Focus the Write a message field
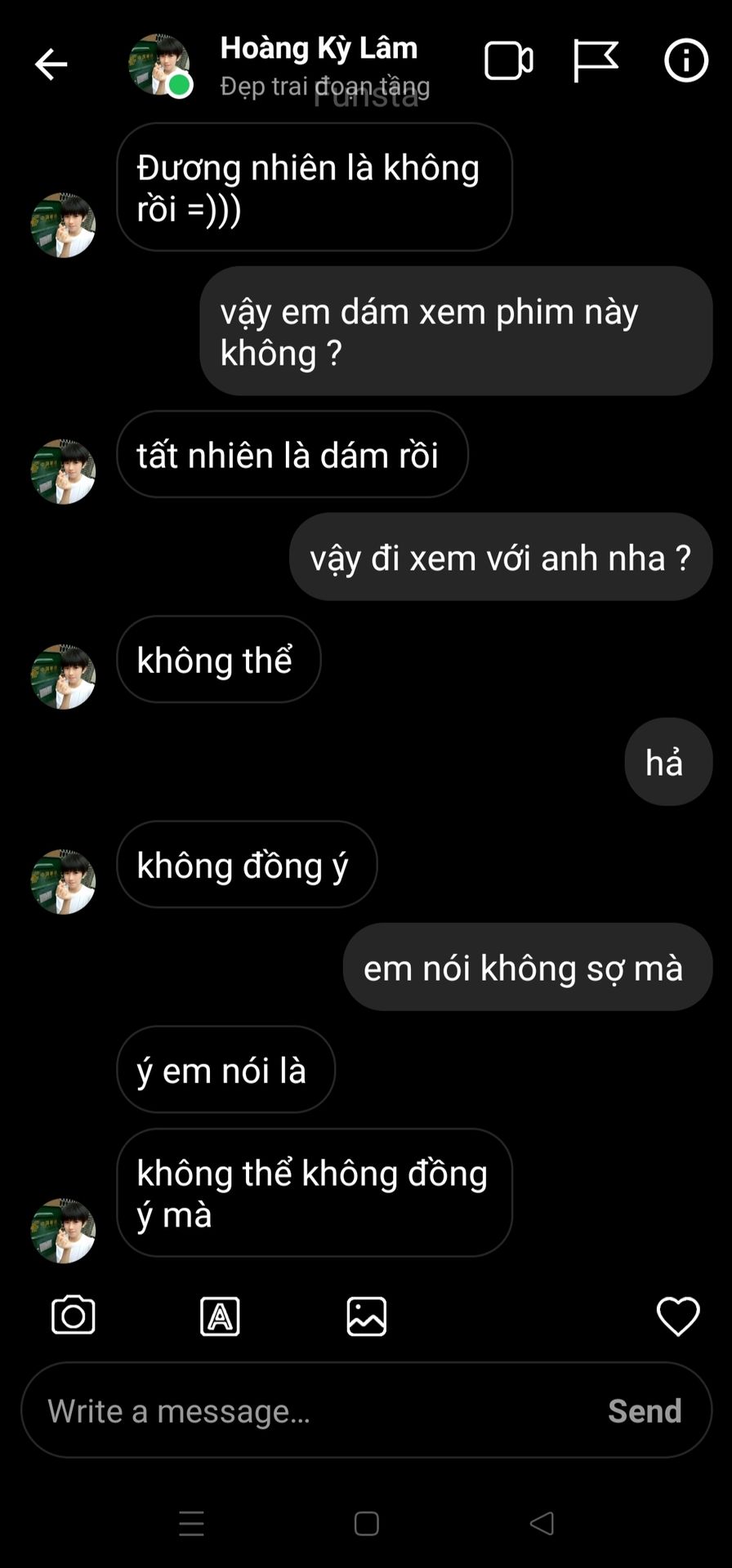The height and width of the screenshot is (1568, 732). coord(310,1410)
